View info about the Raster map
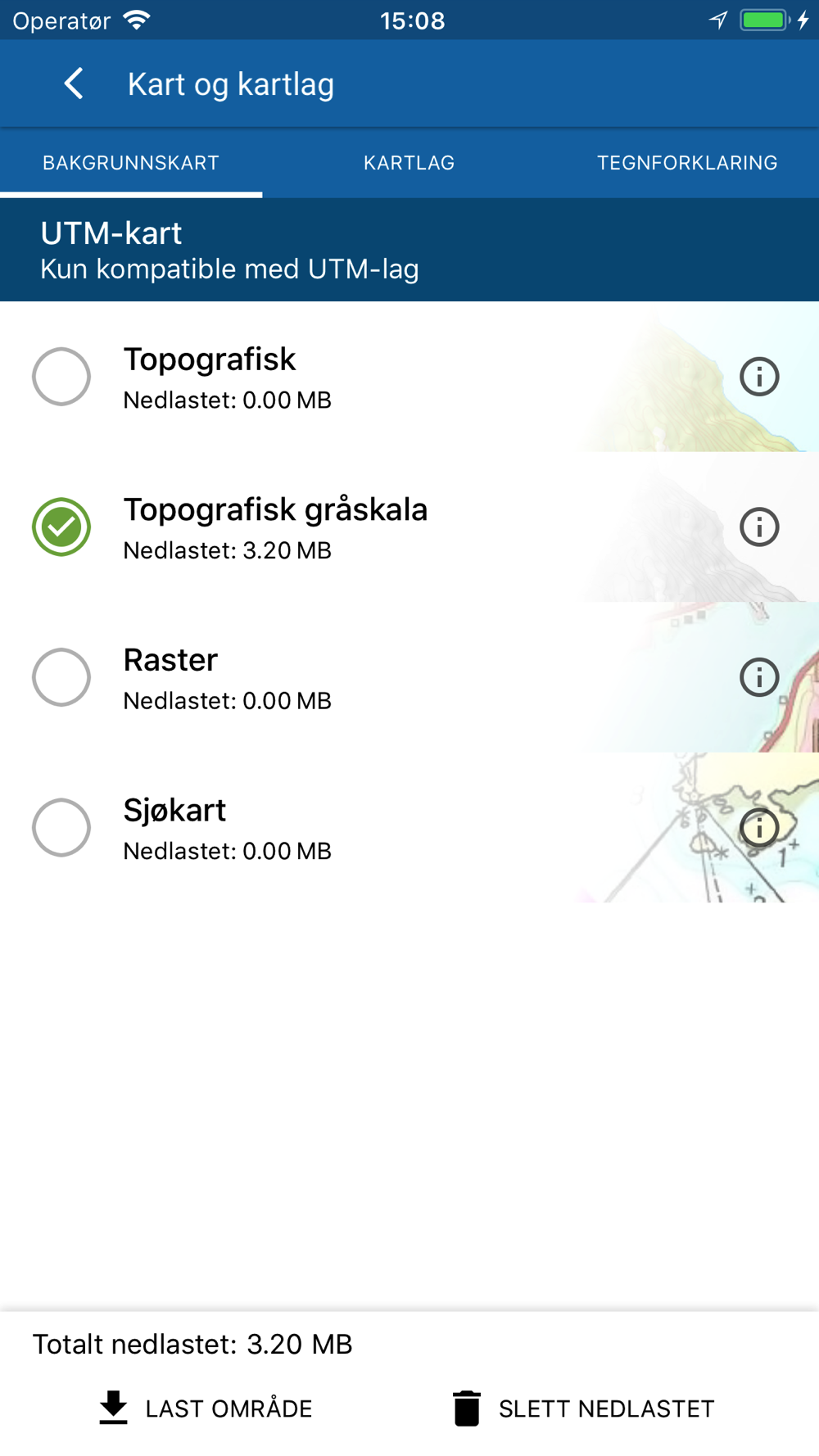 [x=759, y=677]
